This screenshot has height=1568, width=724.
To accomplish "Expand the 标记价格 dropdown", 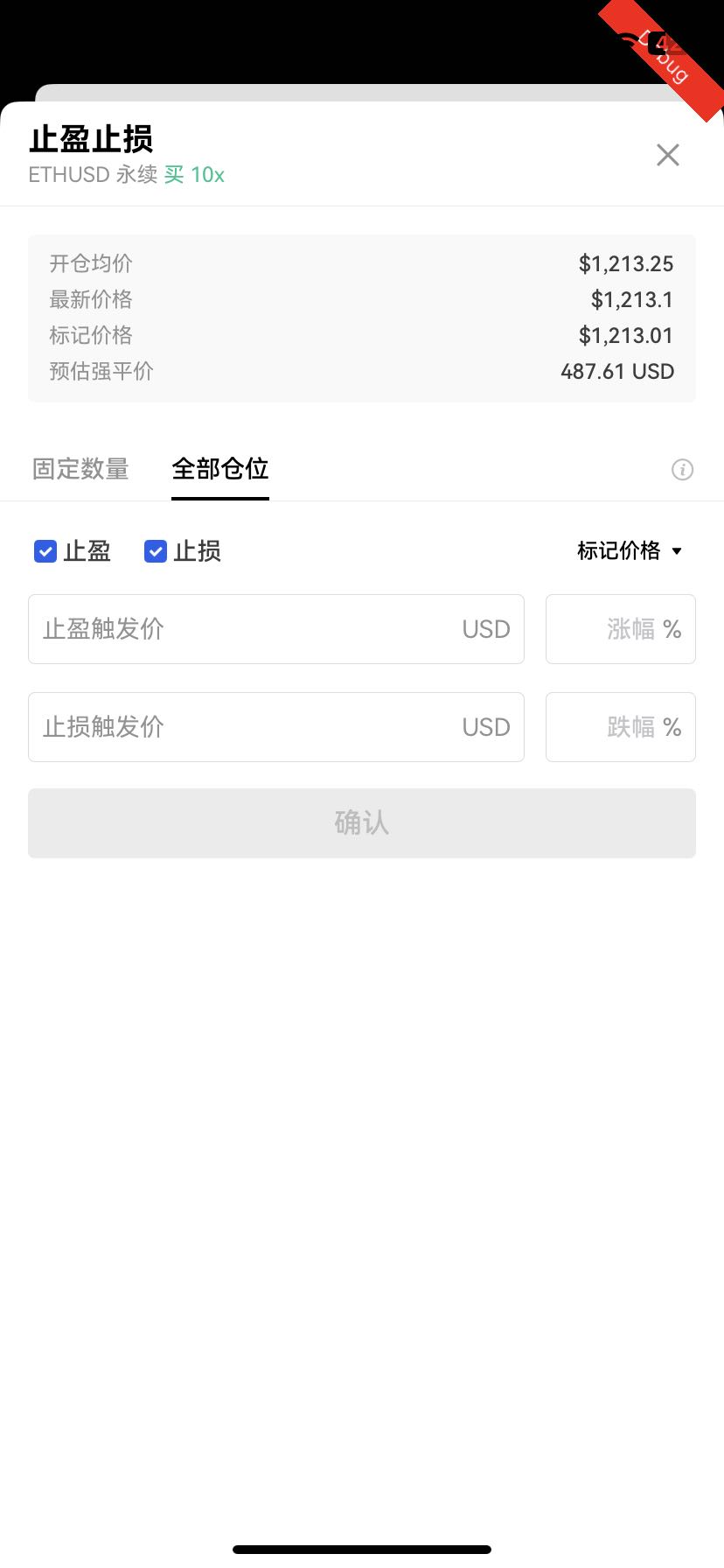I will tap(629, 550).
